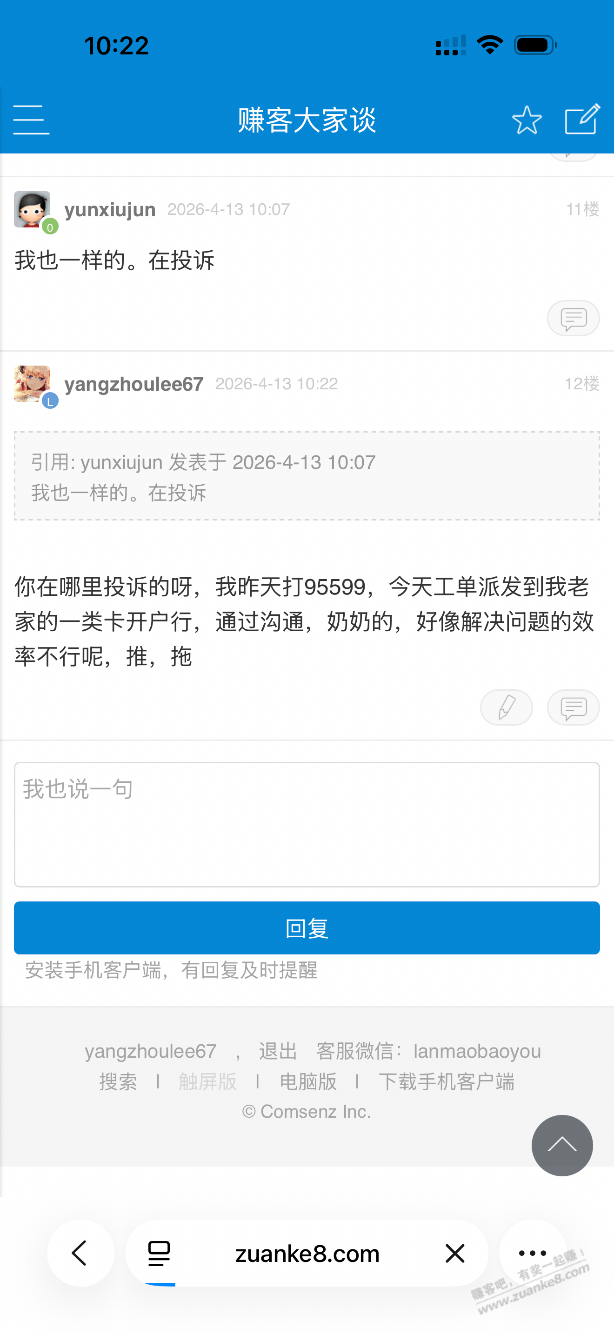Open the zuanke8.com address bar
614x1334 pixels.
pos(306,1253)
